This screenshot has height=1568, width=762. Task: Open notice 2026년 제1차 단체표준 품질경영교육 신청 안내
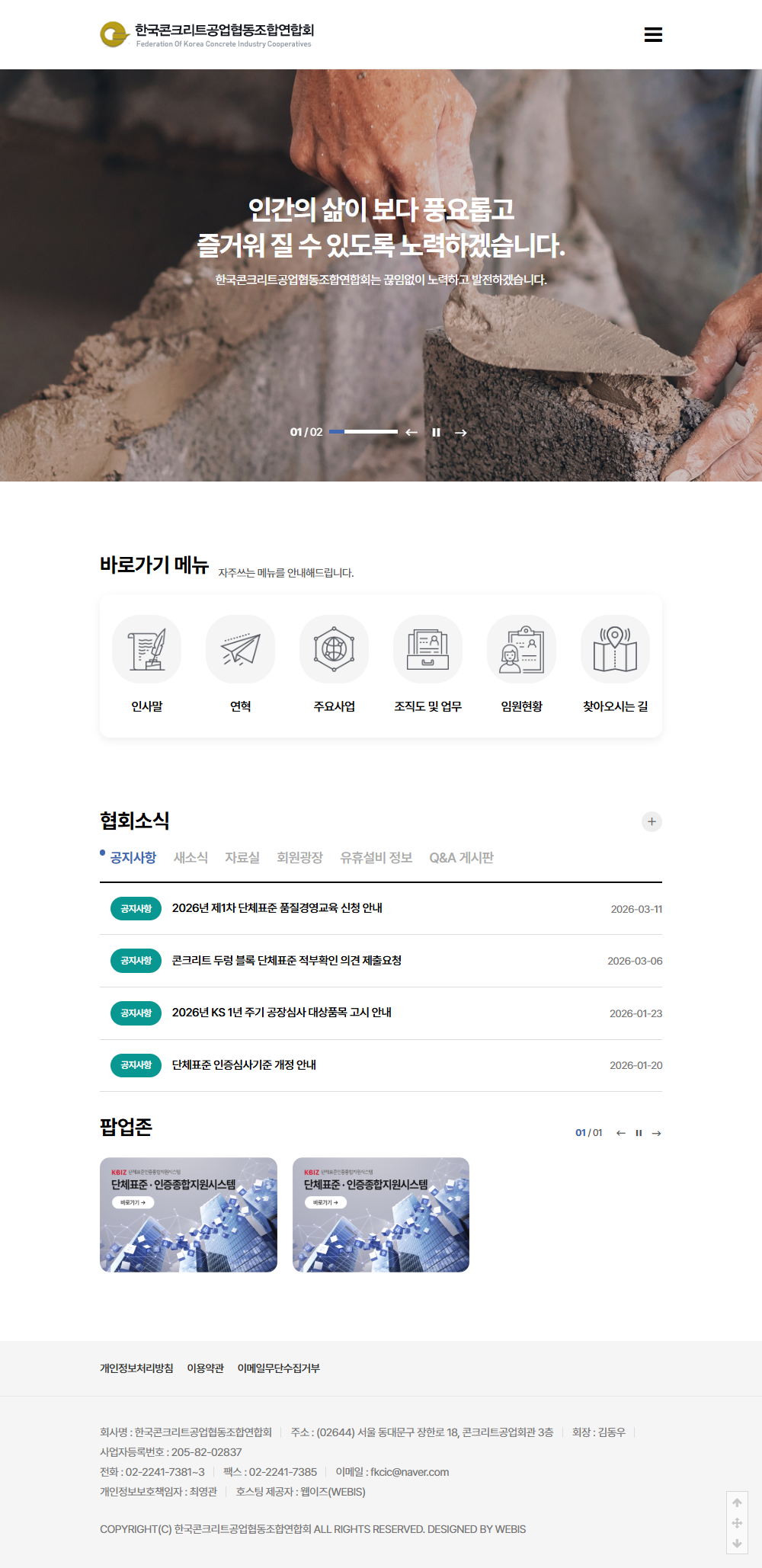[277, 908]
